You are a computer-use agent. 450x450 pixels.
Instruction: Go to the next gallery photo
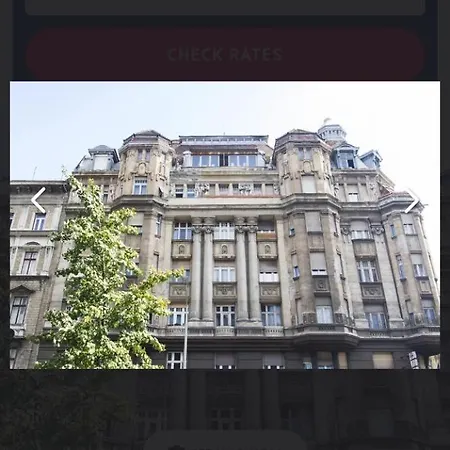412,200
